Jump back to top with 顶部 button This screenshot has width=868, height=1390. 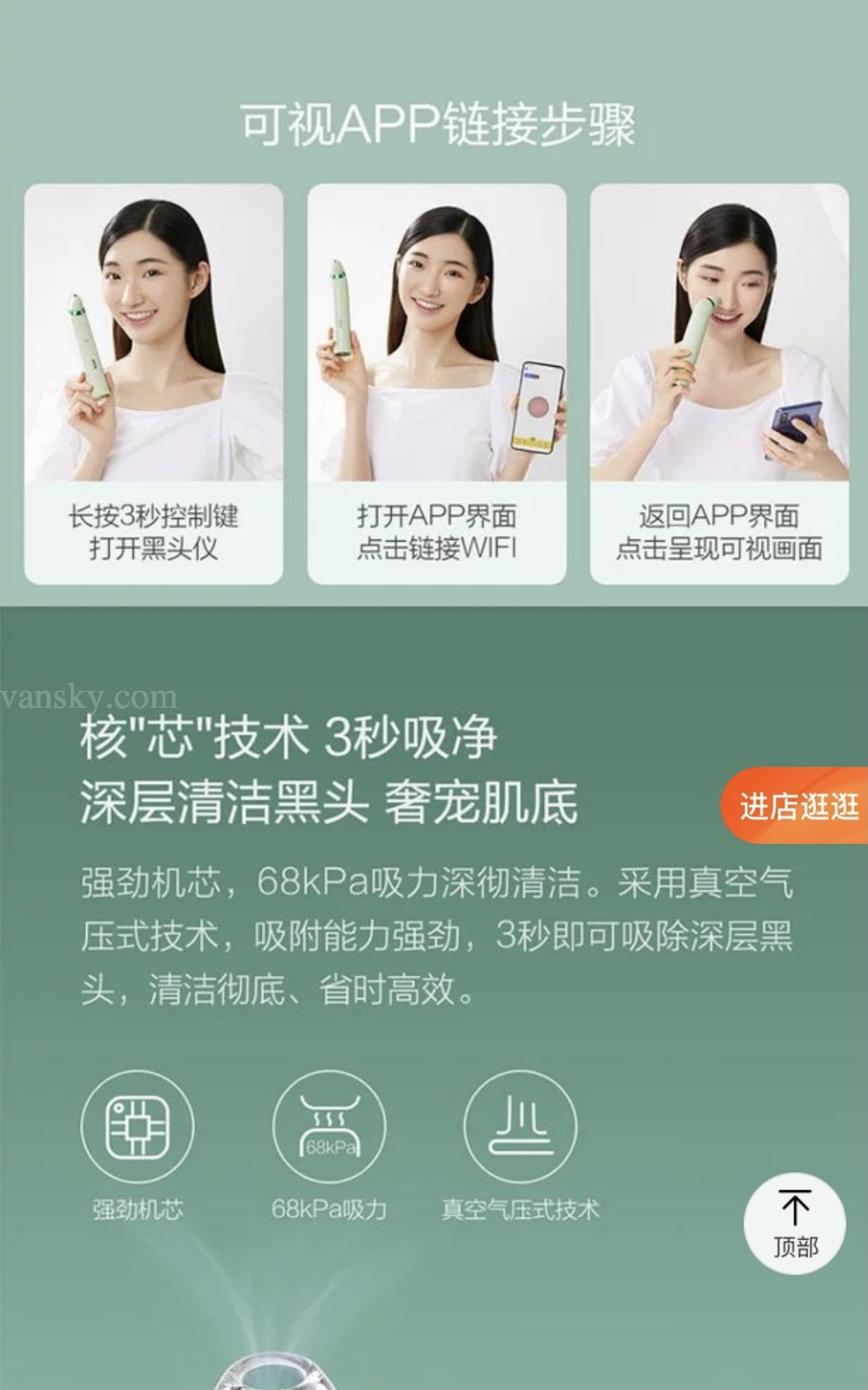794,1223
